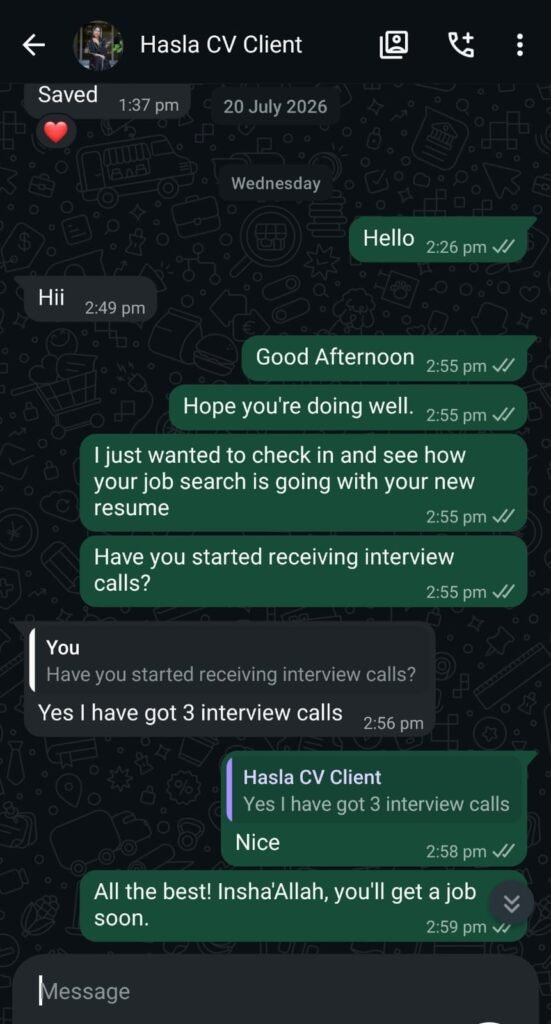
Task: Focus the Message input field
Action: pos(276,991)
